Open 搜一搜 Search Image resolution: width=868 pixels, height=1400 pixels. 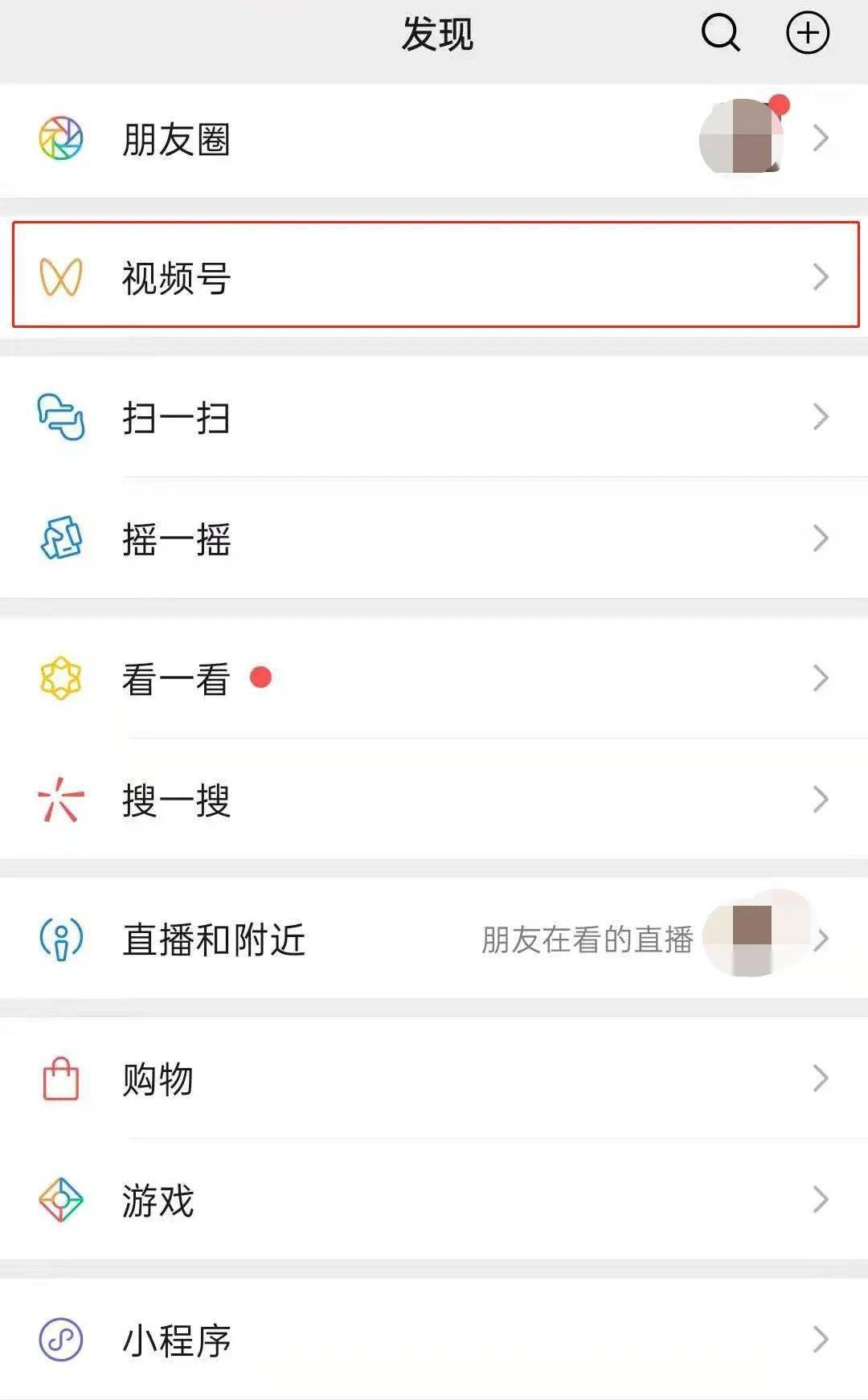[434, 799]
